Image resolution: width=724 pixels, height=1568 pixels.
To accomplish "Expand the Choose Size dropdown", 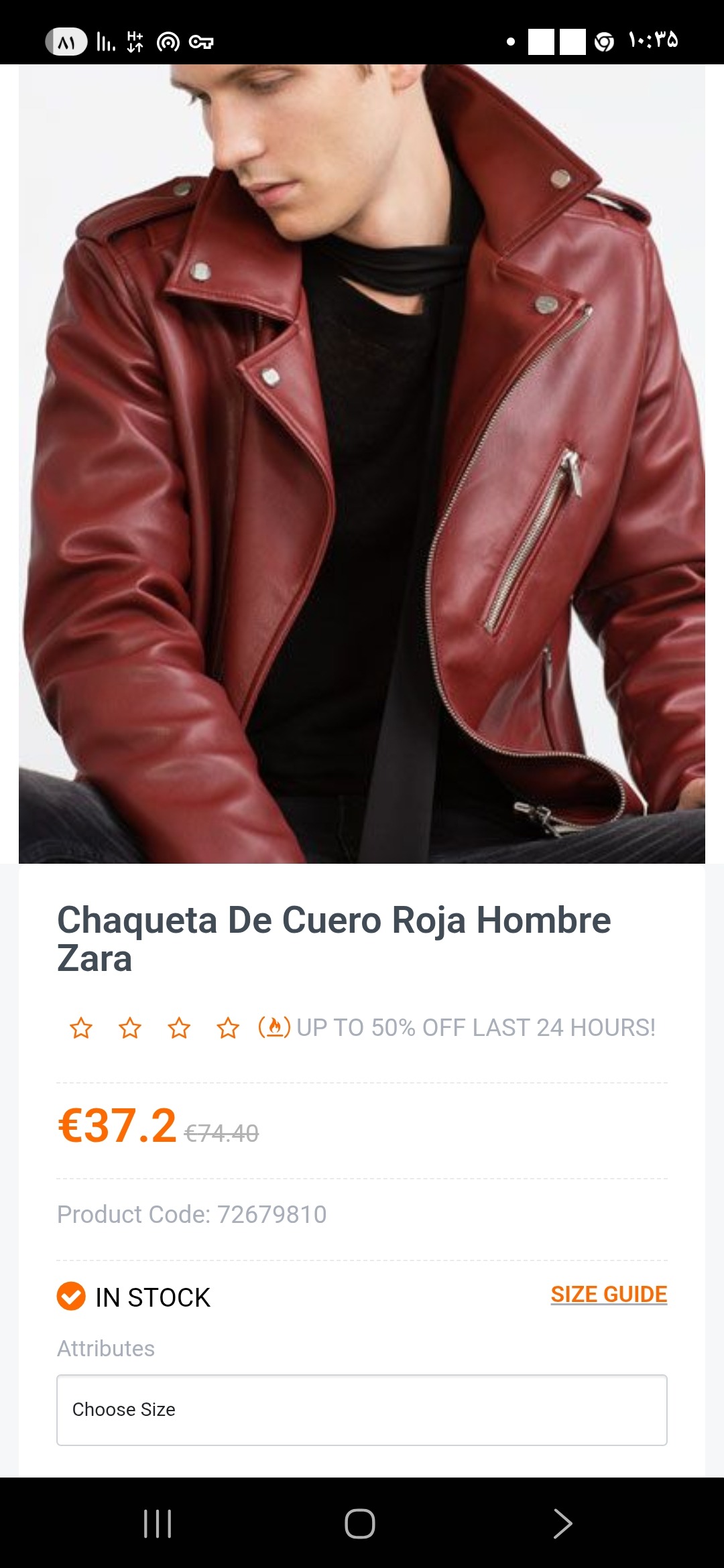I will pos(362,1410).
